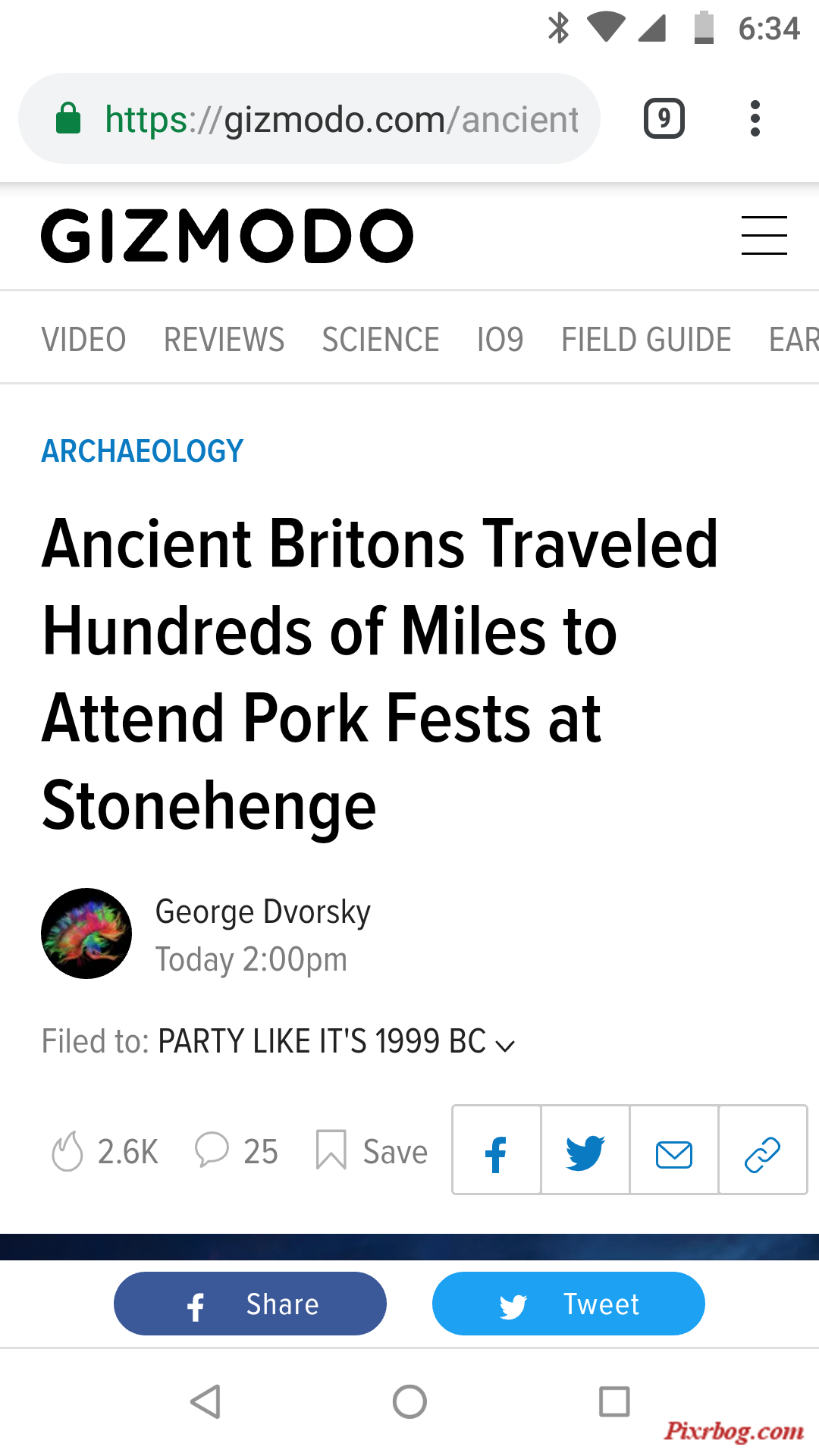Open Chrome's three-dot overflow menu
This screenshot has width=819, height=1456.
755,118
